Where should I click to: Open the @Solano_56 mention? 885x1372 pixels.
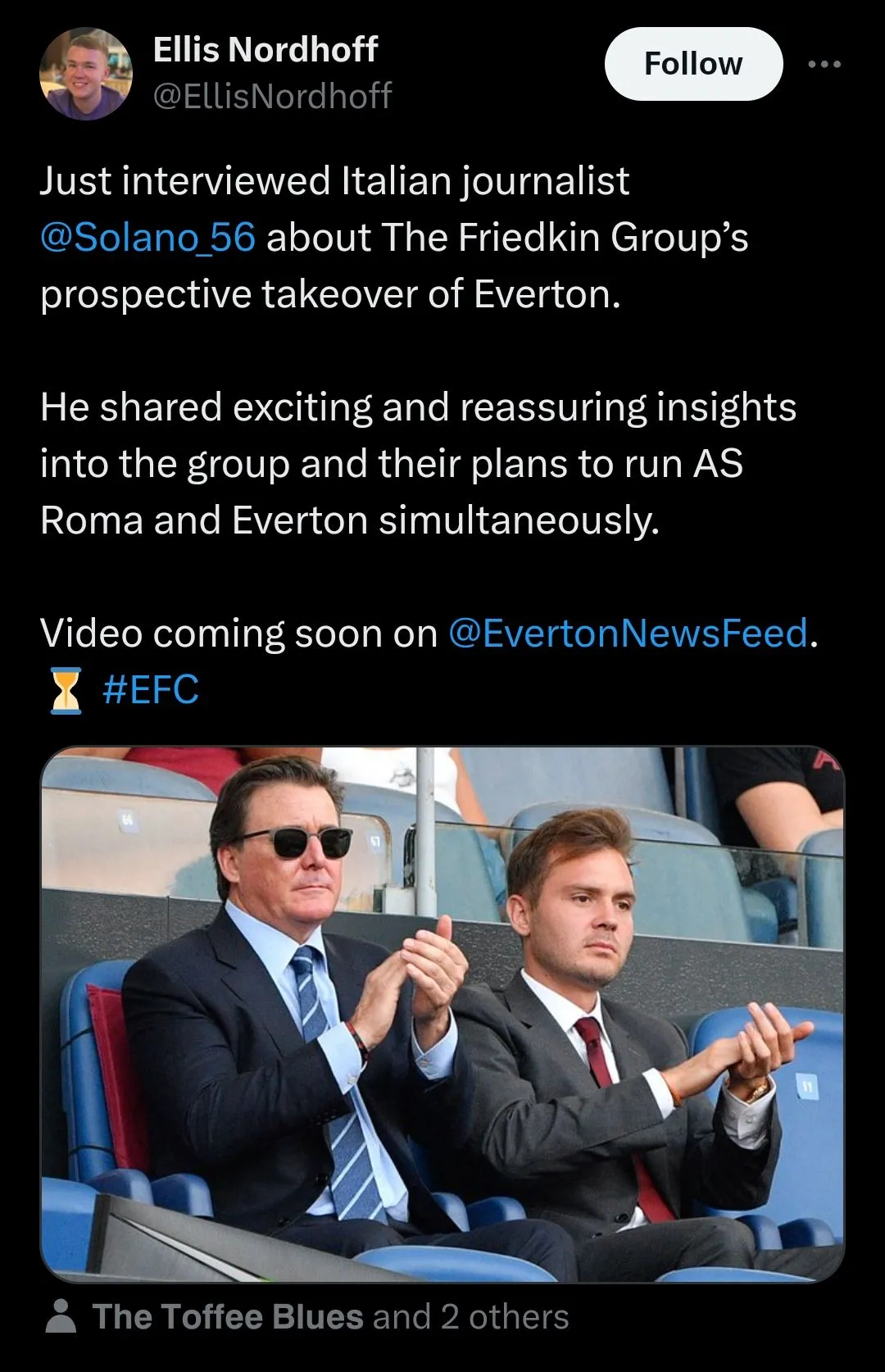[x=147, y=238]
